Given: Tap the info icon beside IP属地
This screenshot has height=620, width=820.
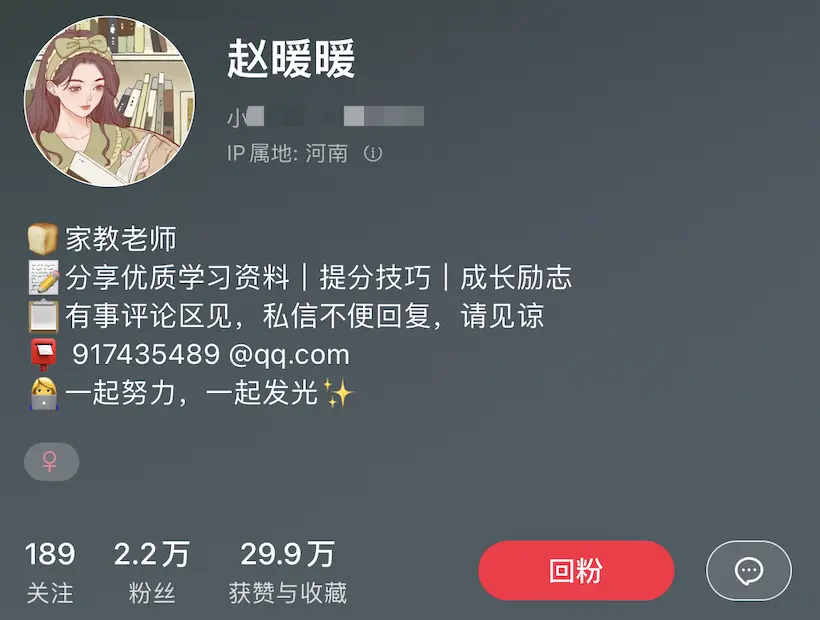Looking at the screenshot, I should point(373,154).
